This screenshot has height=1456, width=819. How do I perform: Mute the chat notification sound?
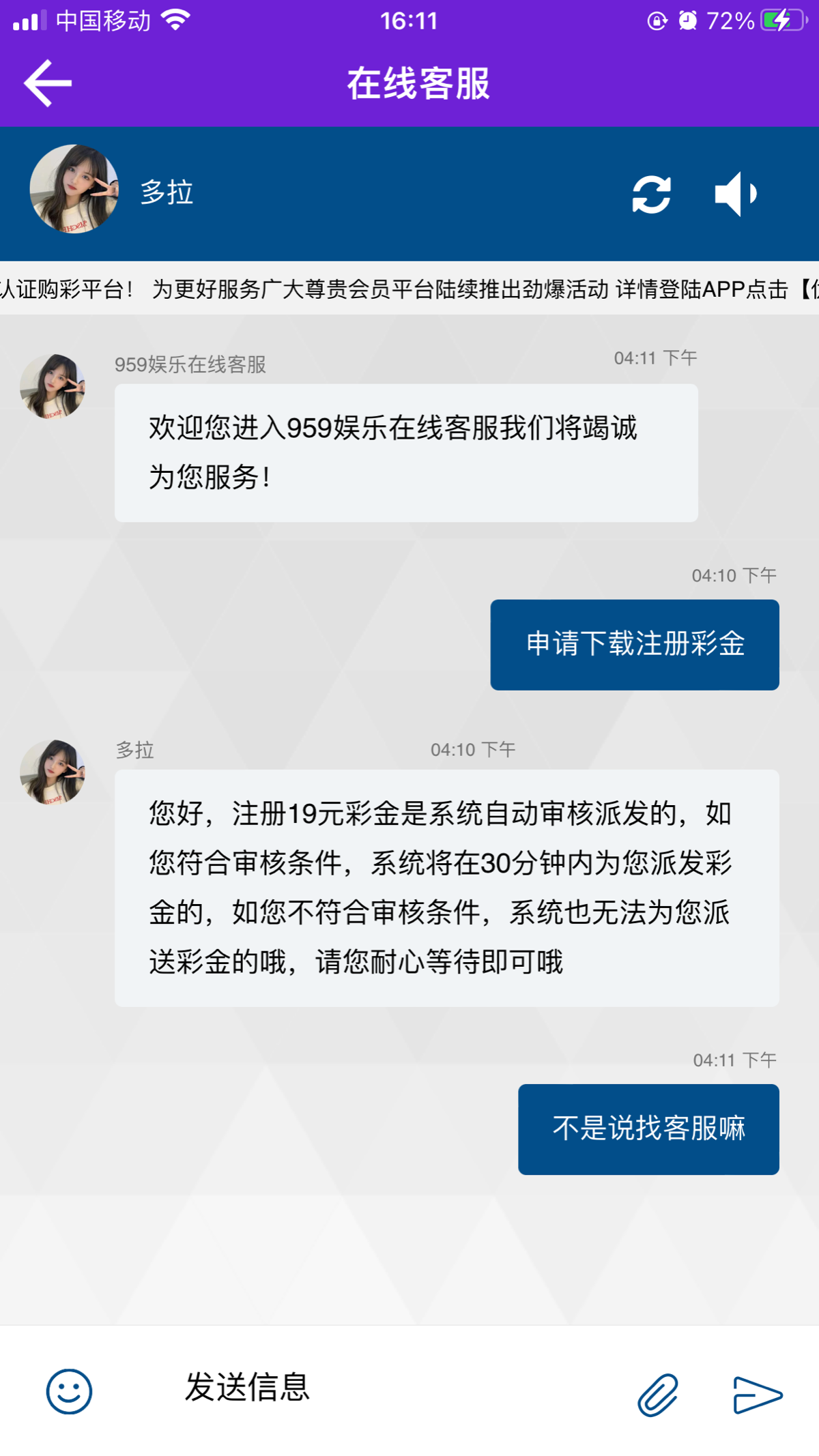tap(736, 194)
